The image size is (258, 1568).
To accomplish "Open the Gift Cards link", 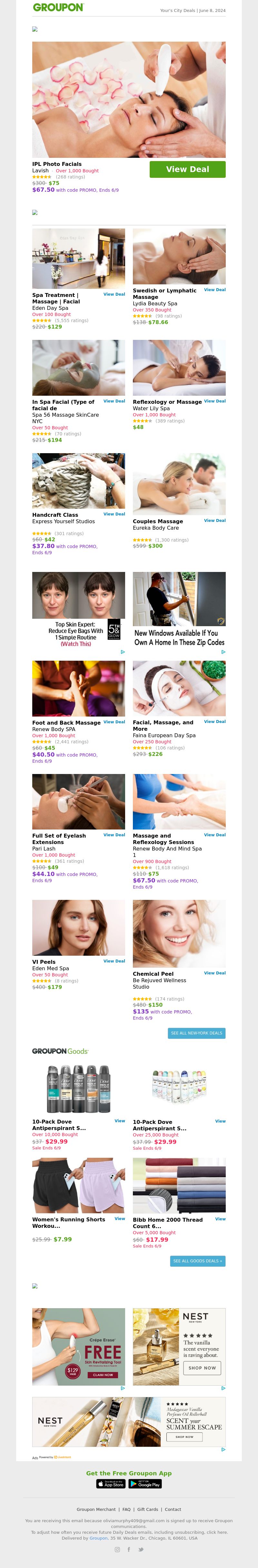I will click(147, 1509).
